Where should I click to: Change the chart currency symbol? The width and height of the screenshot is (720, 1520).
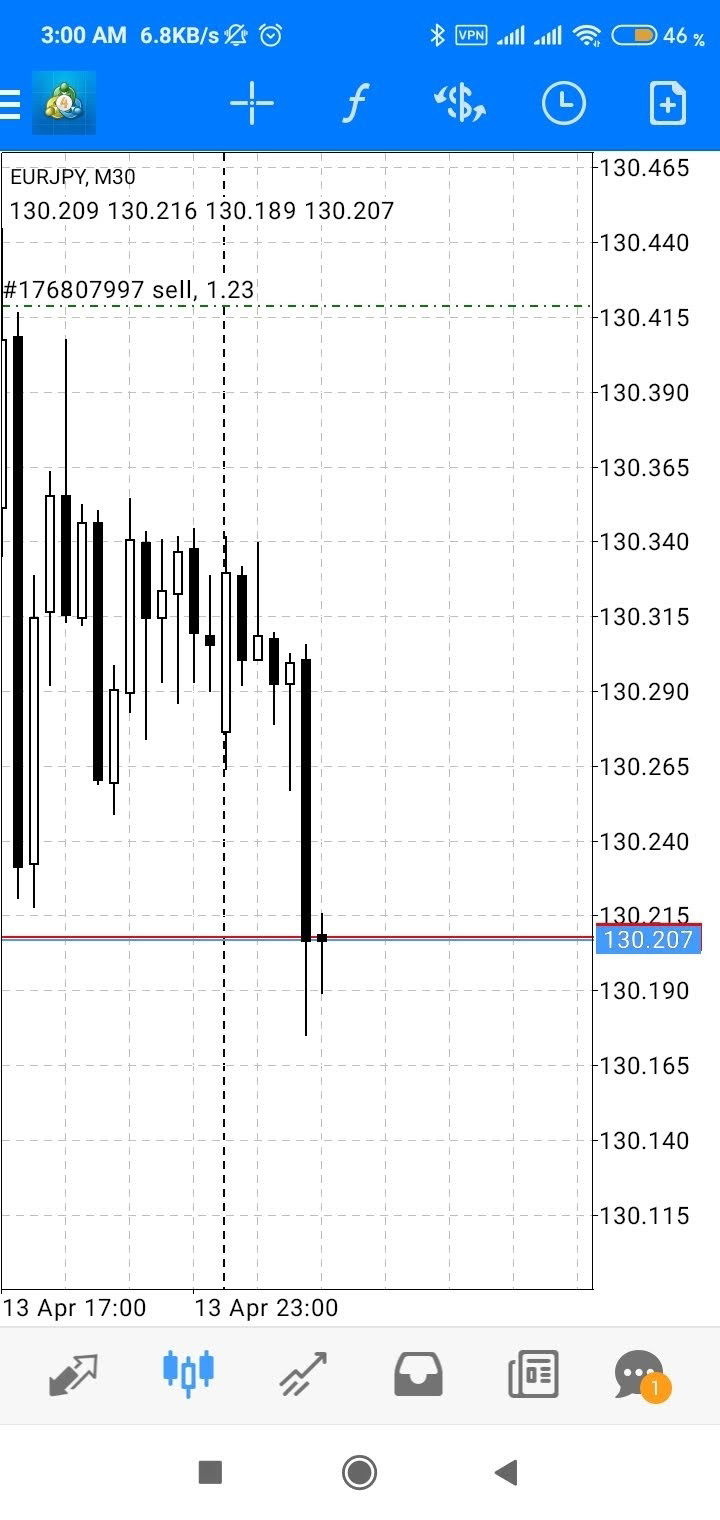460,104
